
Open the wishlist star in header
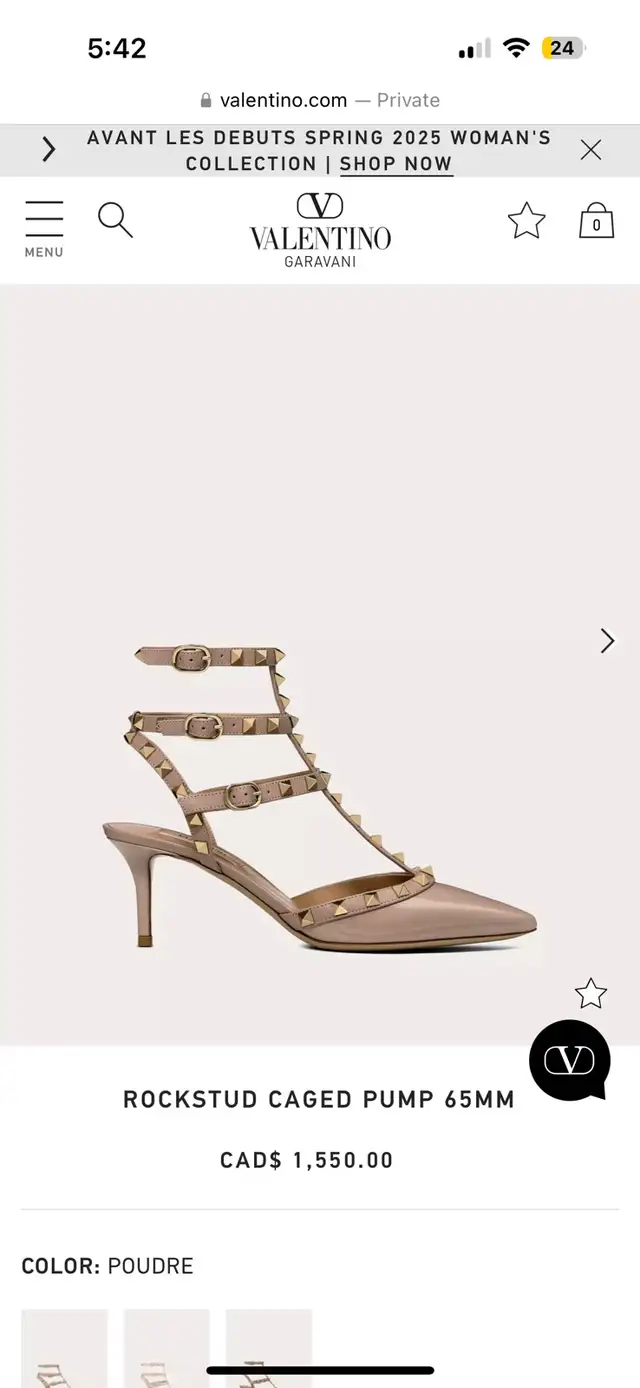526,220
